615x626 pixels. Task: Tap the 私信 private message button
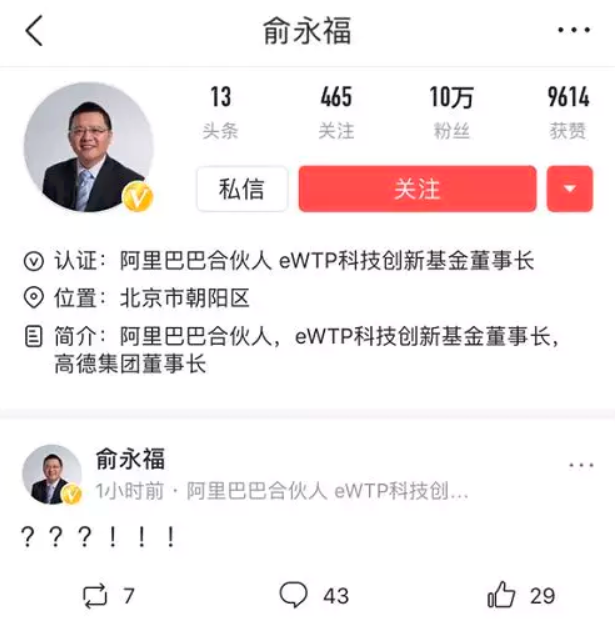click(x=242, y=189)
